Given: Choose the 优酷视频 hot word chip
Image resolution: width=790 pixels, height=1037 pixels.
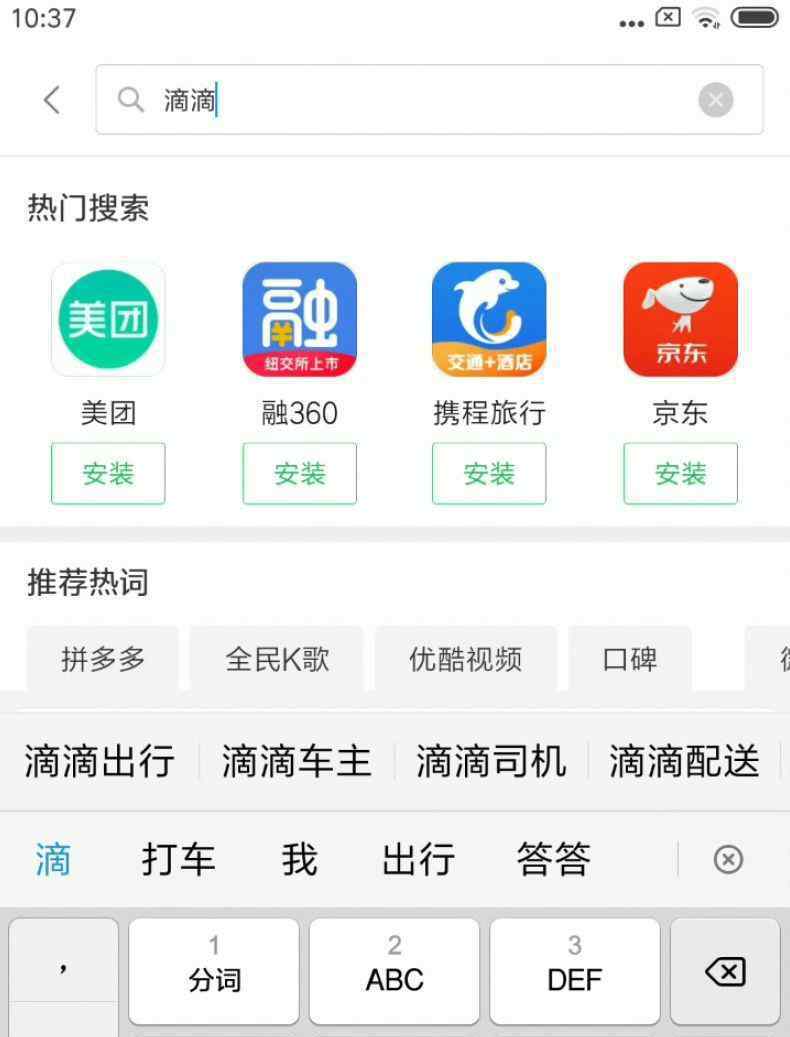Looking at the screenshot, I should coord(465,659).
